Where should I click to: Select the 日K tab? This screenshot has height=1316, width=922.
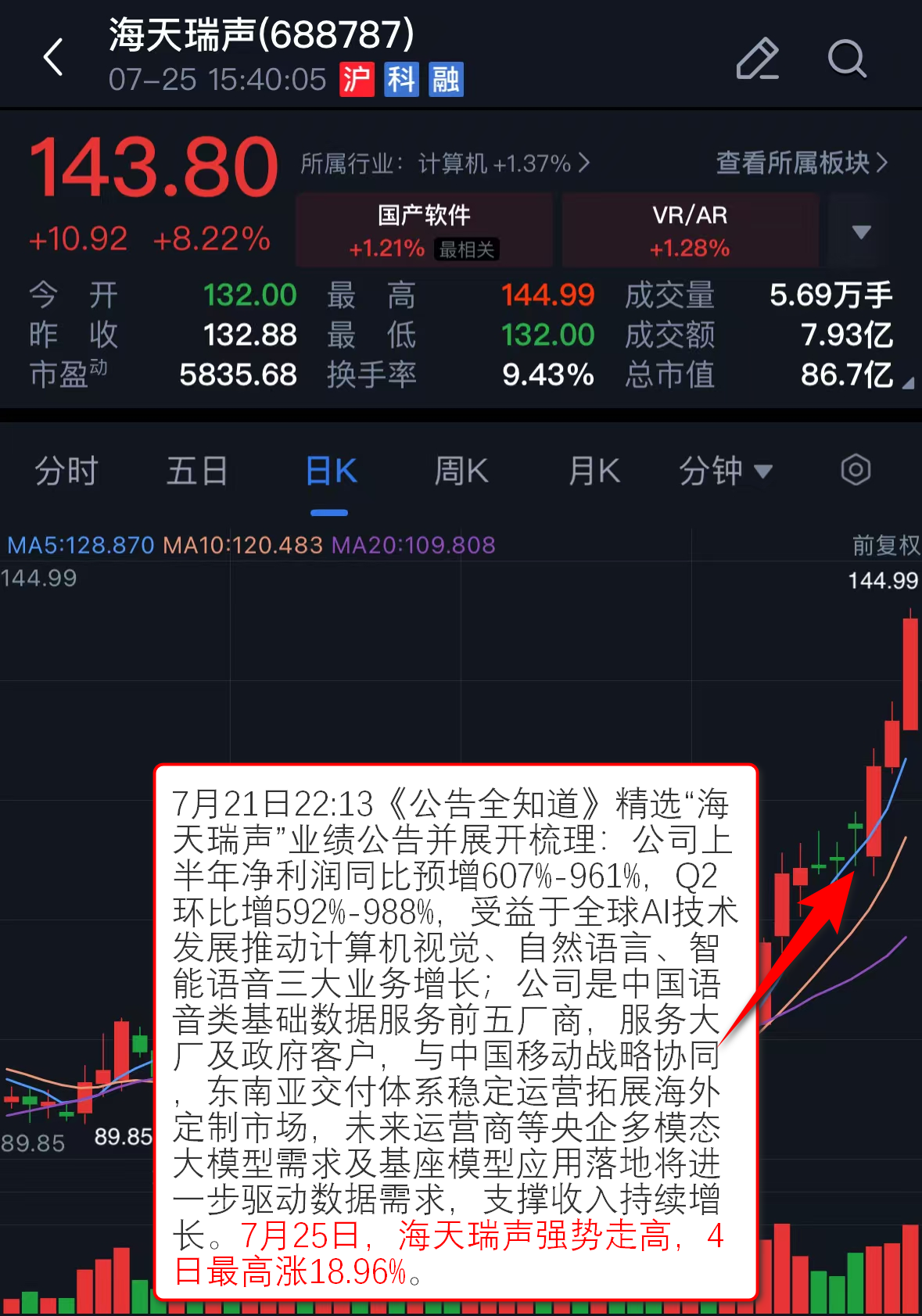coord(330,472)
